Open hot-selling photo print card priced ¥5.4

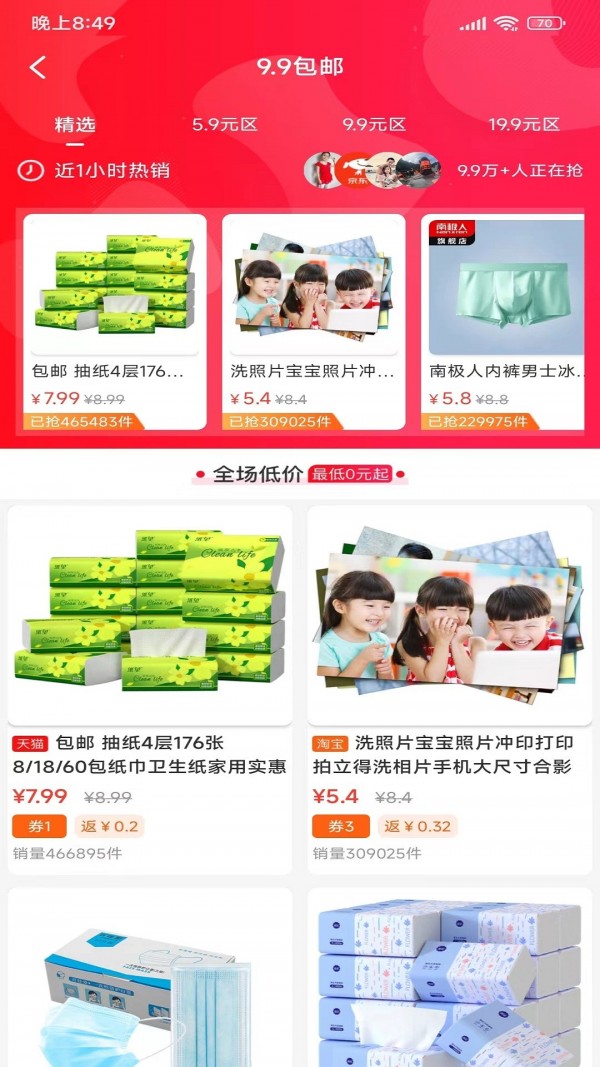click(313, 320)
